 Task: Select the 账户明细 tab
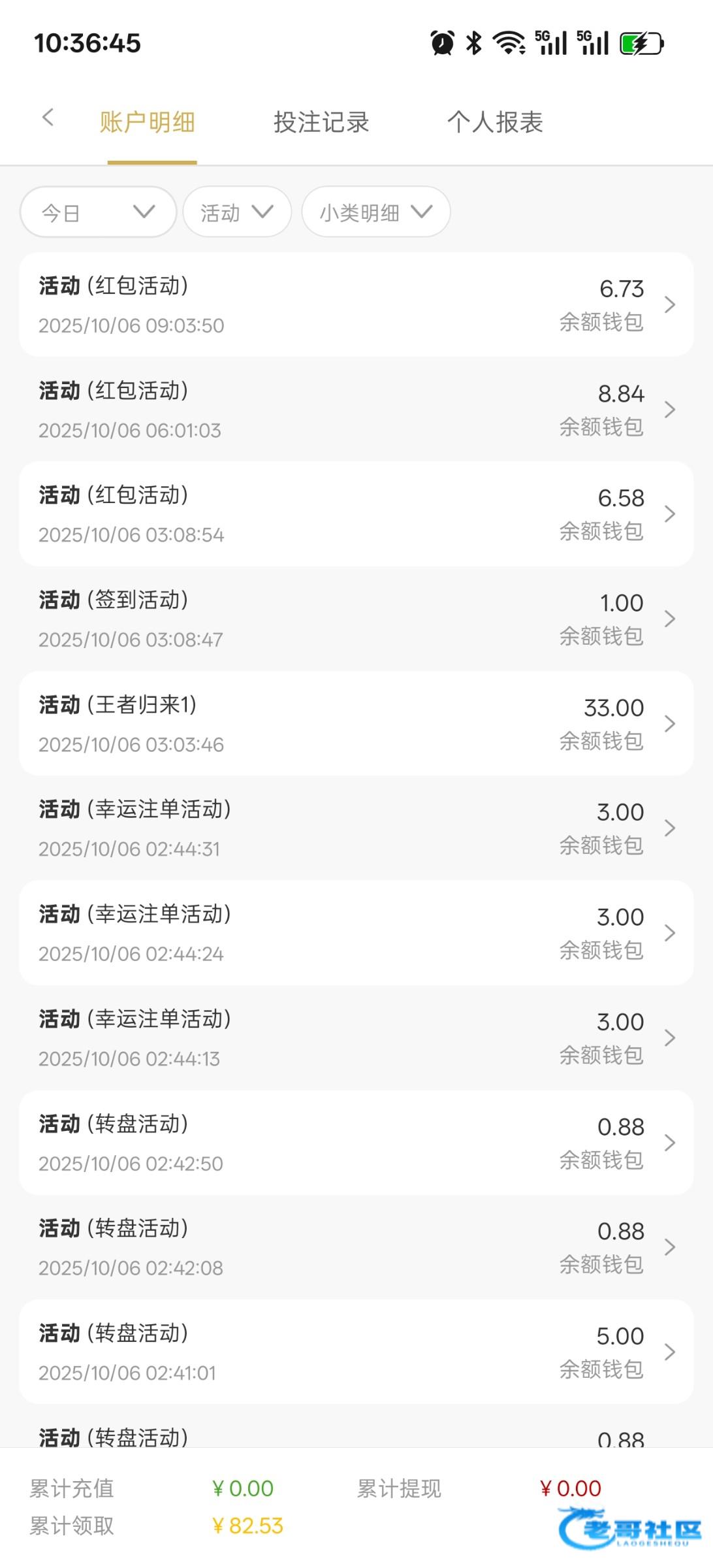click(148, 122)
